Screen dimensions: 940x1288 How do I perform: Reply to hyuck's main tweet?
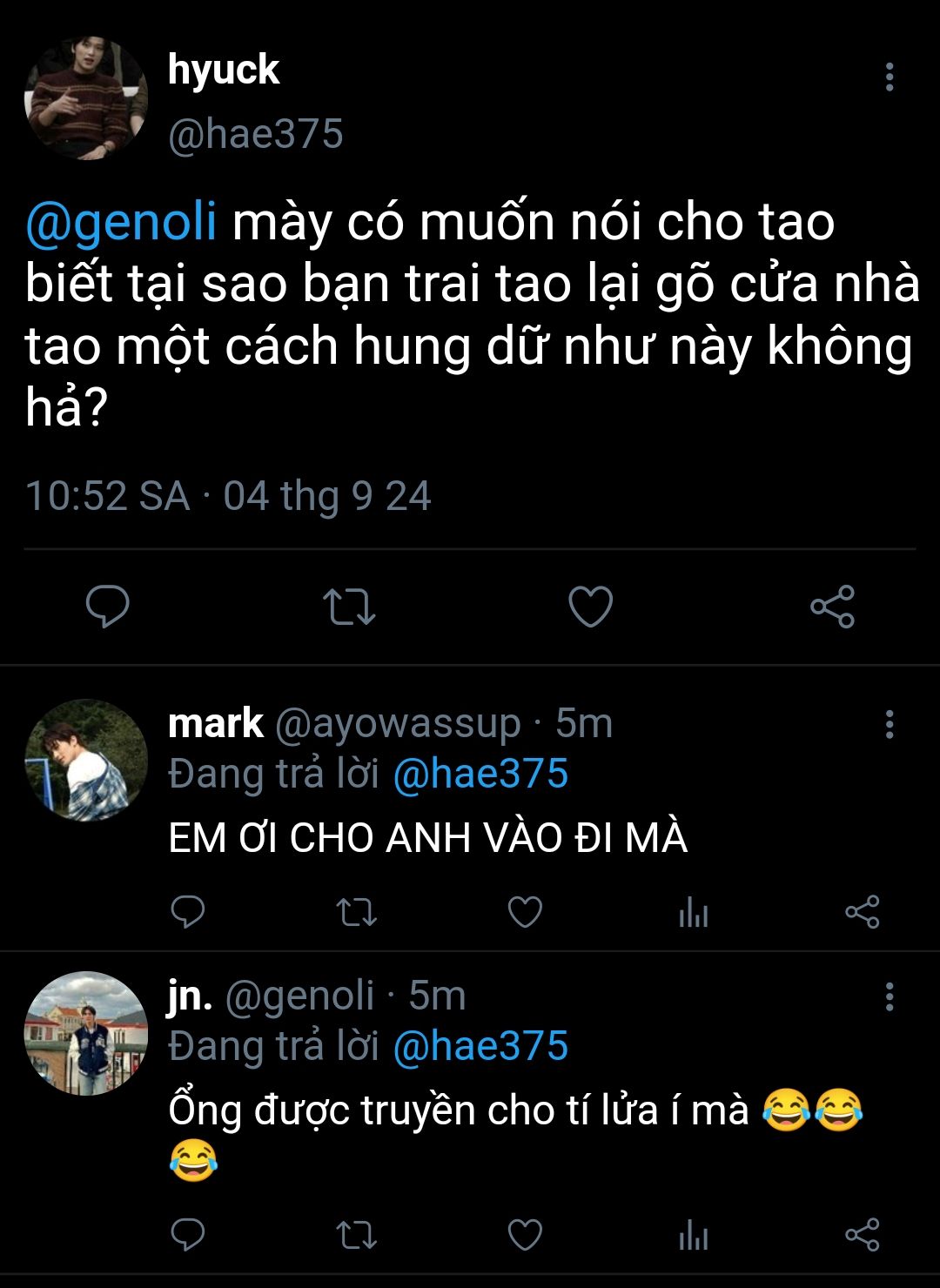pos(108,607)
